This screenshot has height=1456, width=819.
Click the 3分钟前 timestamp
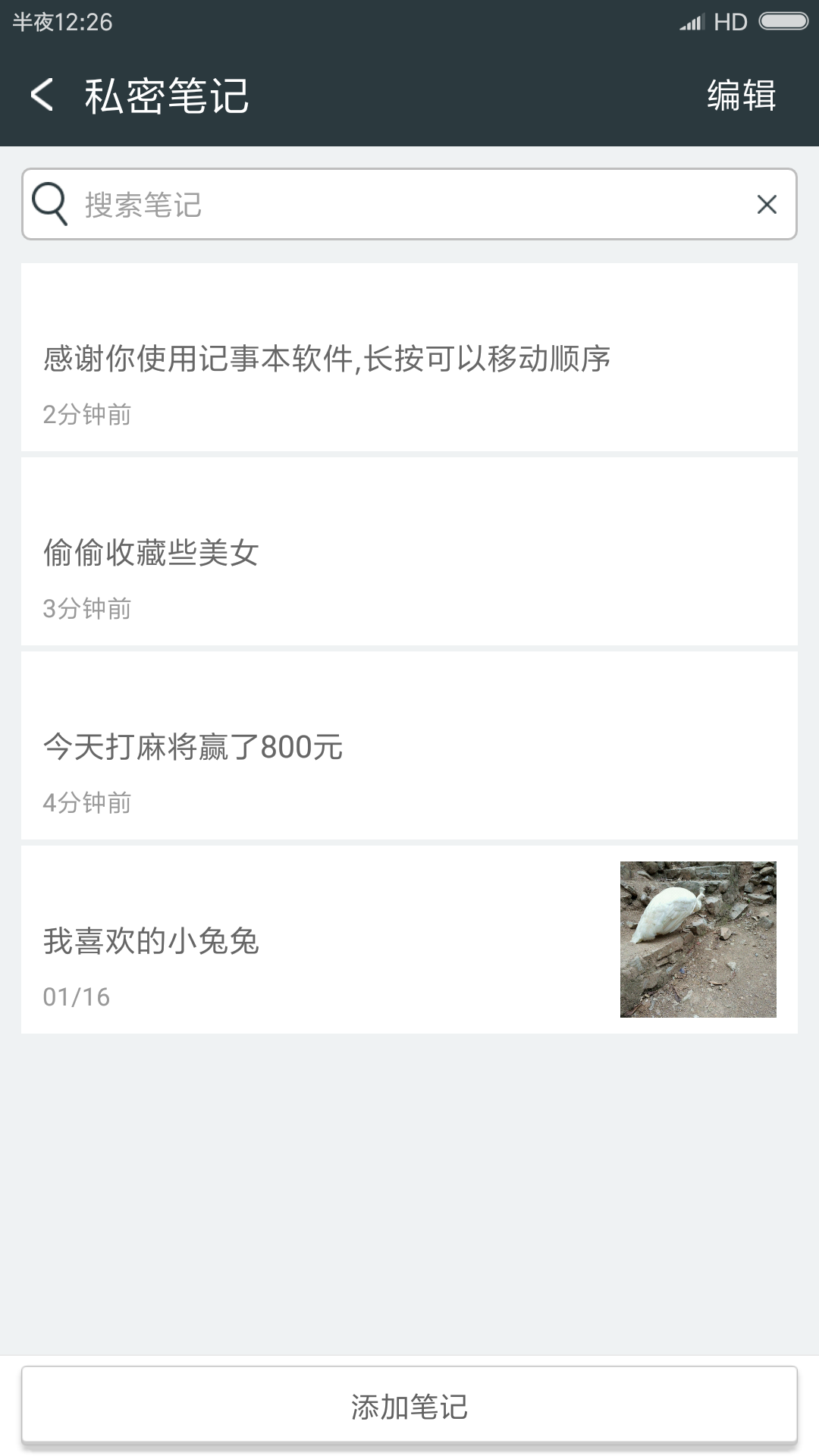[88, 607]
